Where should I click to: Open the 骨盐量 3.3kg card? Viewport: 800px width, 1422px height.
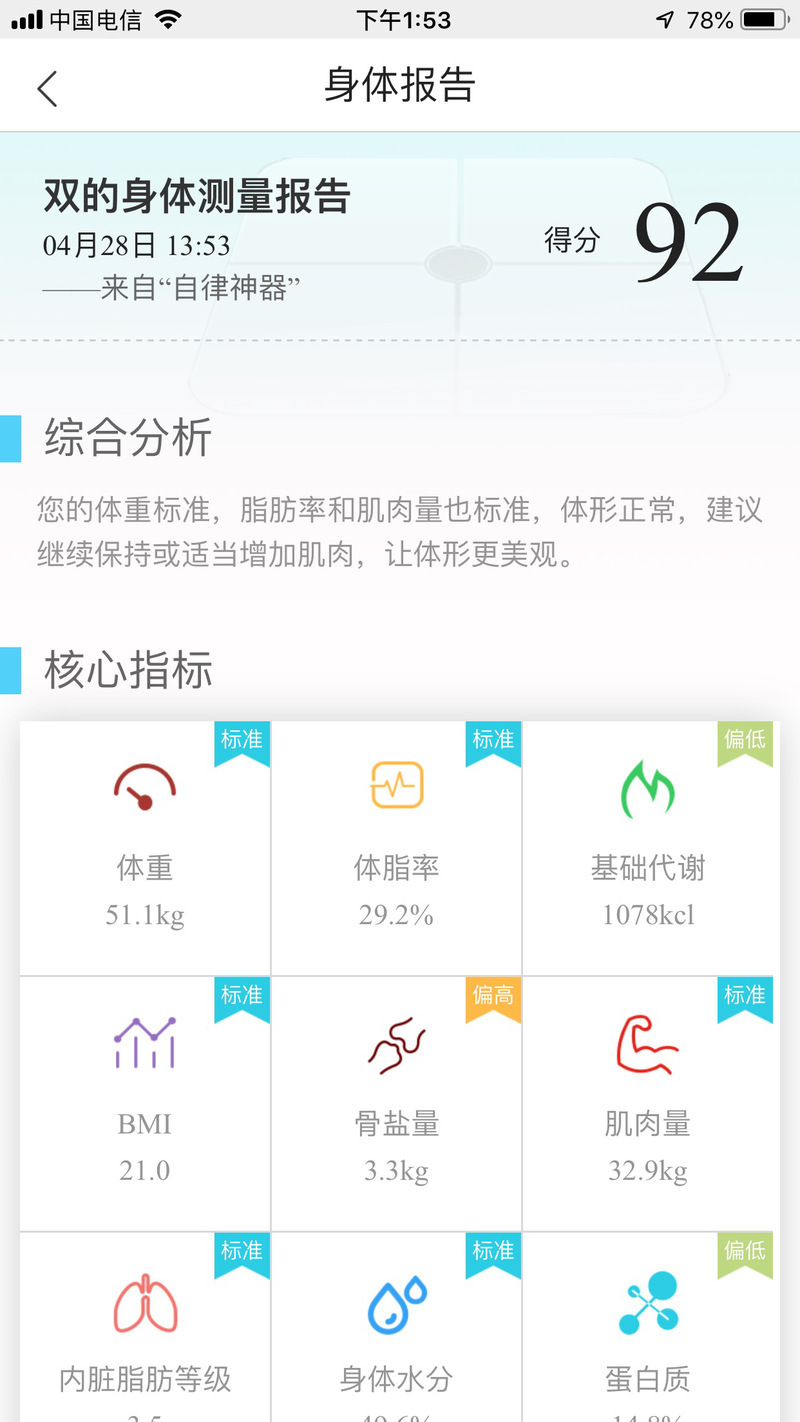(396, 1104)
